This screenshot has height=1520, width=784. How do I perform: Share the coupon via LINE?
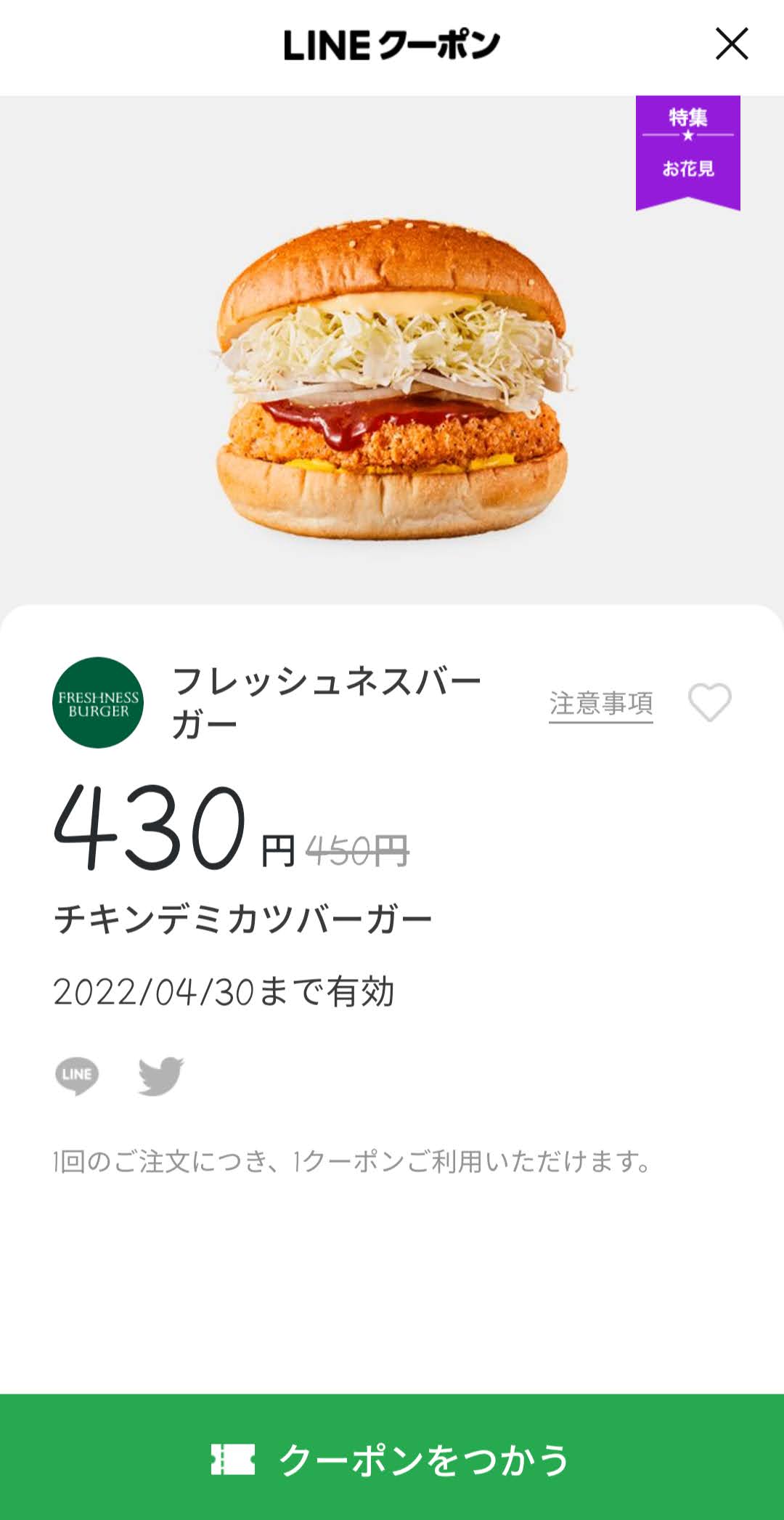(77, 1076)
